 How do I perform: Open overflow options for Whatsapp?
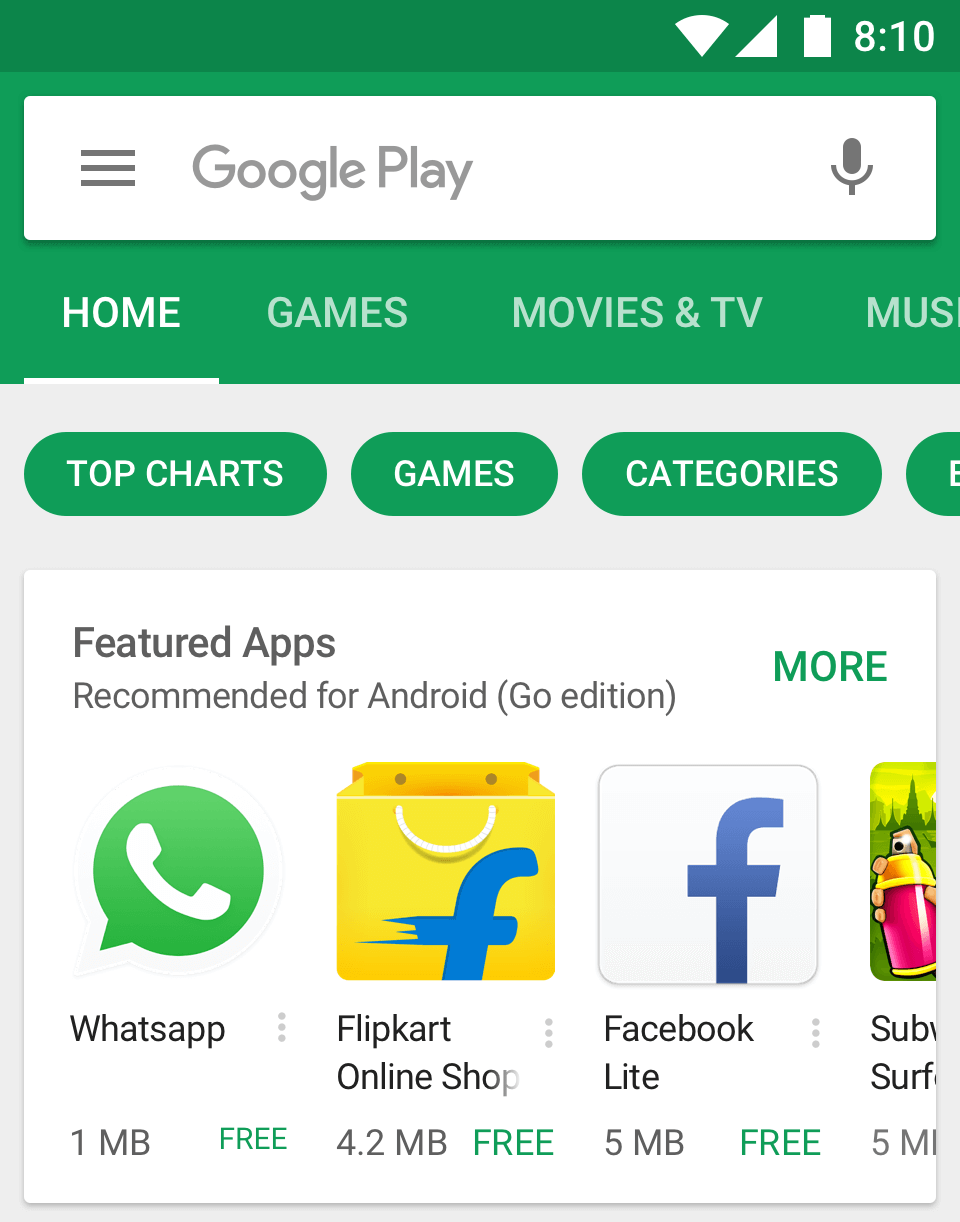pos(282,1028)
